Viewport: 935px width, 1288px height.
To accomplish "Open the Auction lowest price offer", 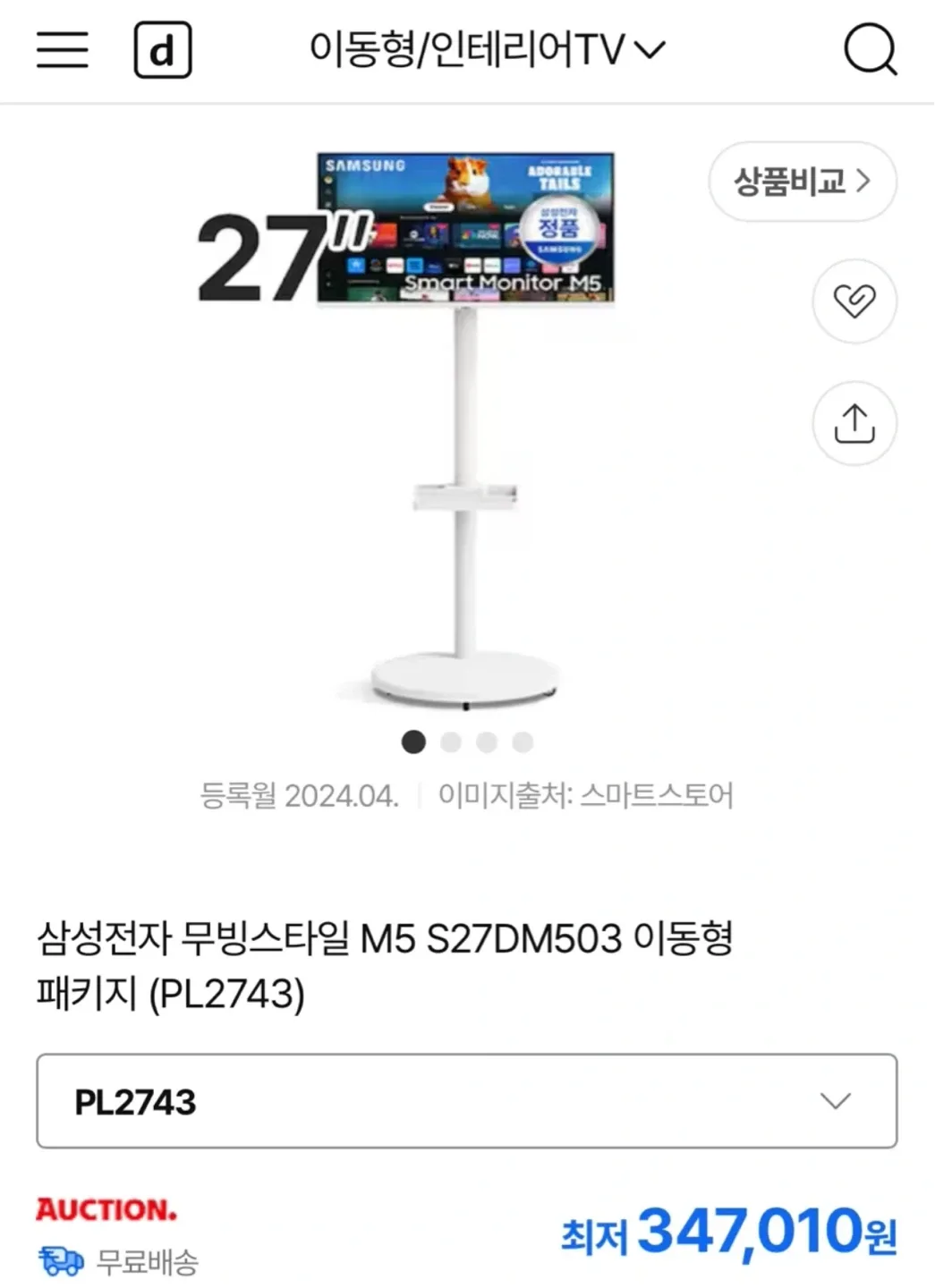I will [727, 1231].
